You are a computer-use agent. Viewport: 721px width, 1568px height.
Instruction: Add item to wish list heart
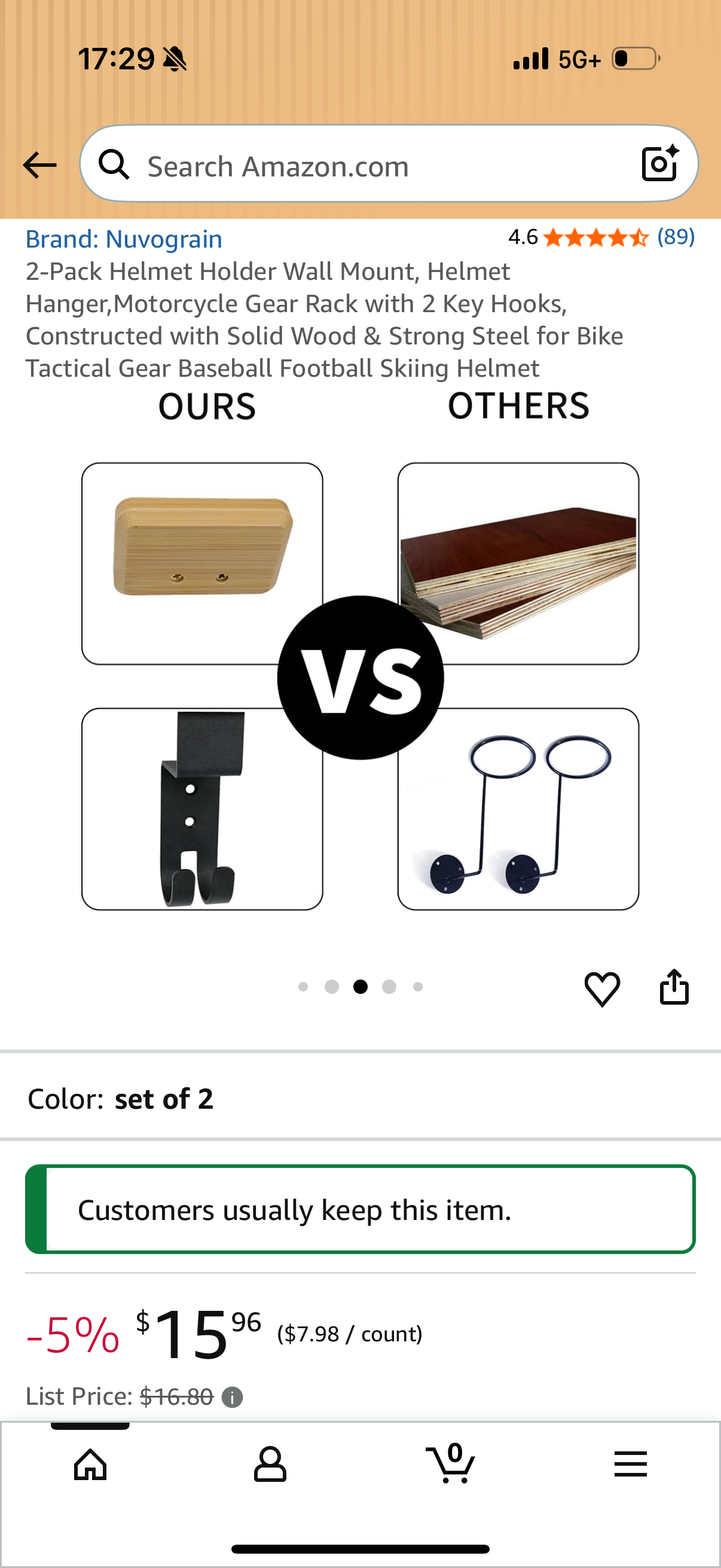pyautogui.click(x=603, y=988)
